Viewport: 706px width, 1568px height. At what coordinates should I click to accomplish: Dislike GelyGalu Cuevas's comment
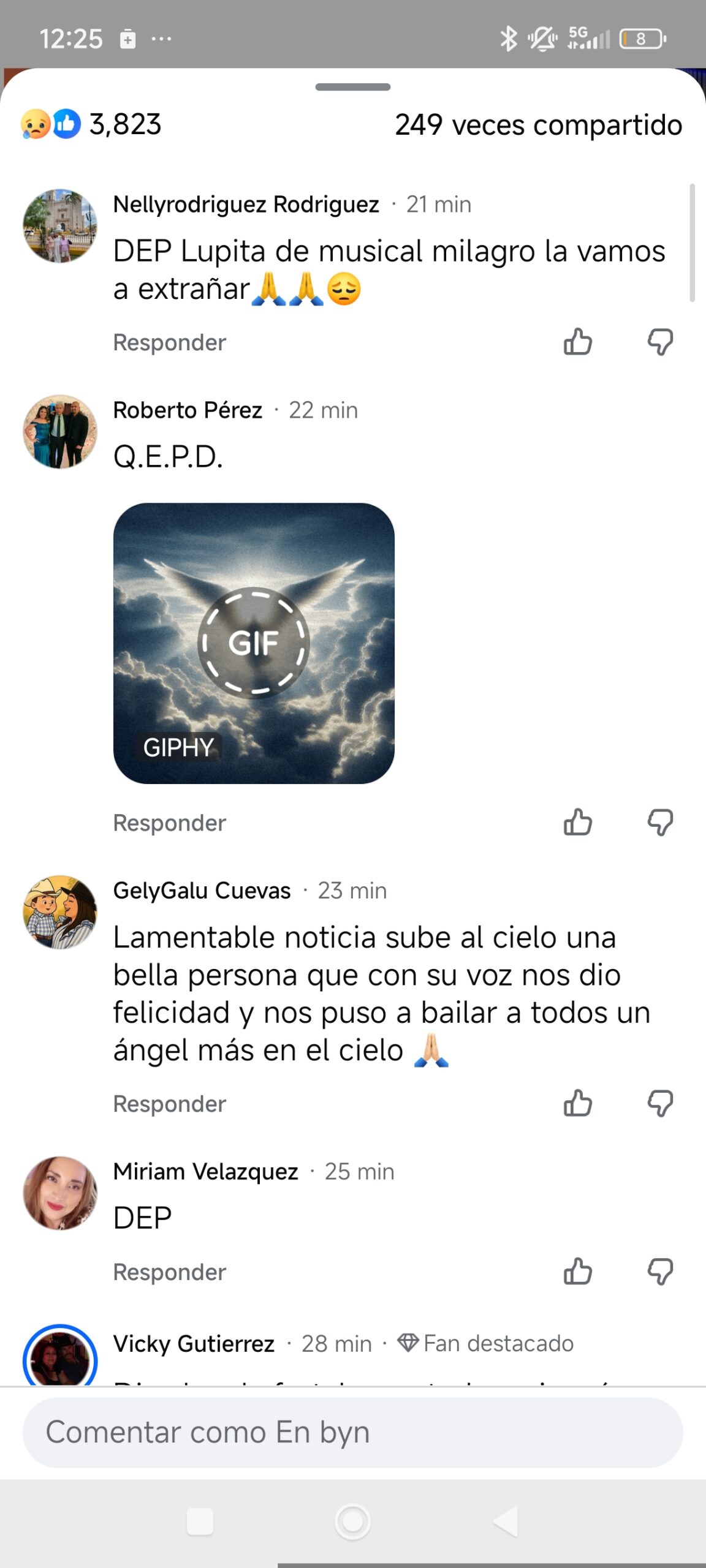point(660,1103)
